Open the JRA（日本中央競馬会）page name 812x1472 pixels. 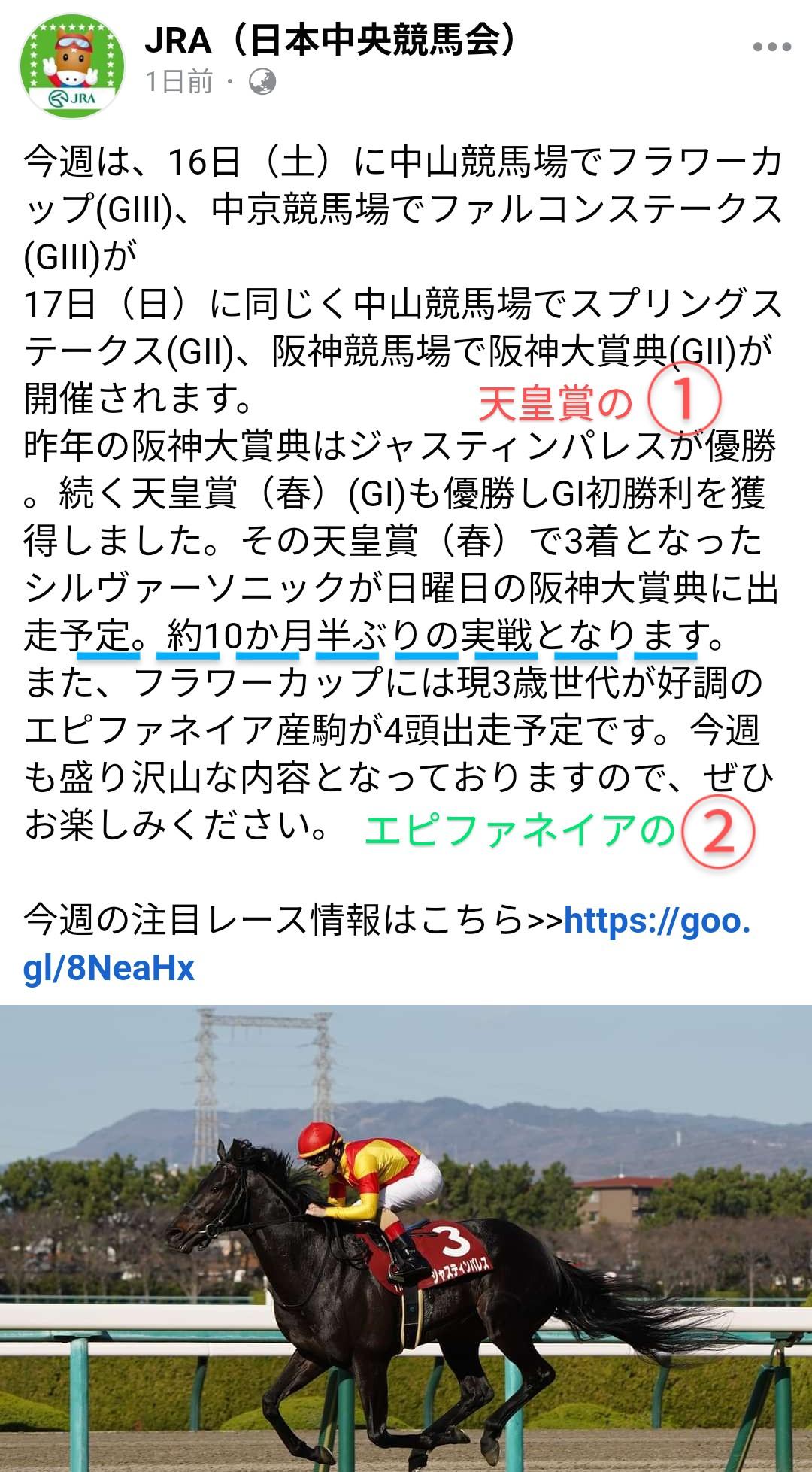pos(331,39)
